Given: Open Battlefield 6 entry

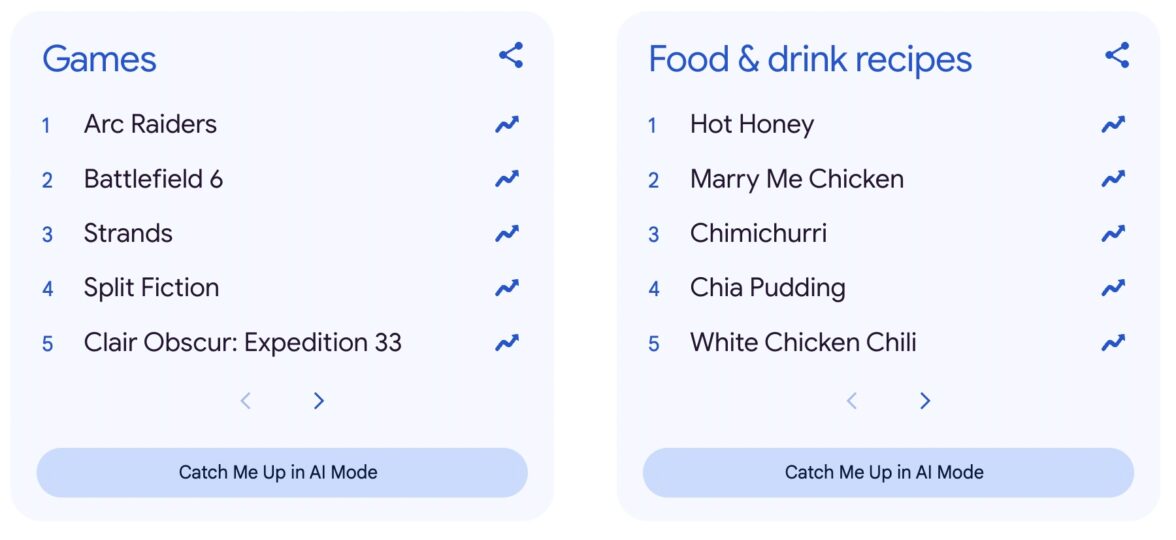Looking at the screenshot, I should [x=153, y=180].
